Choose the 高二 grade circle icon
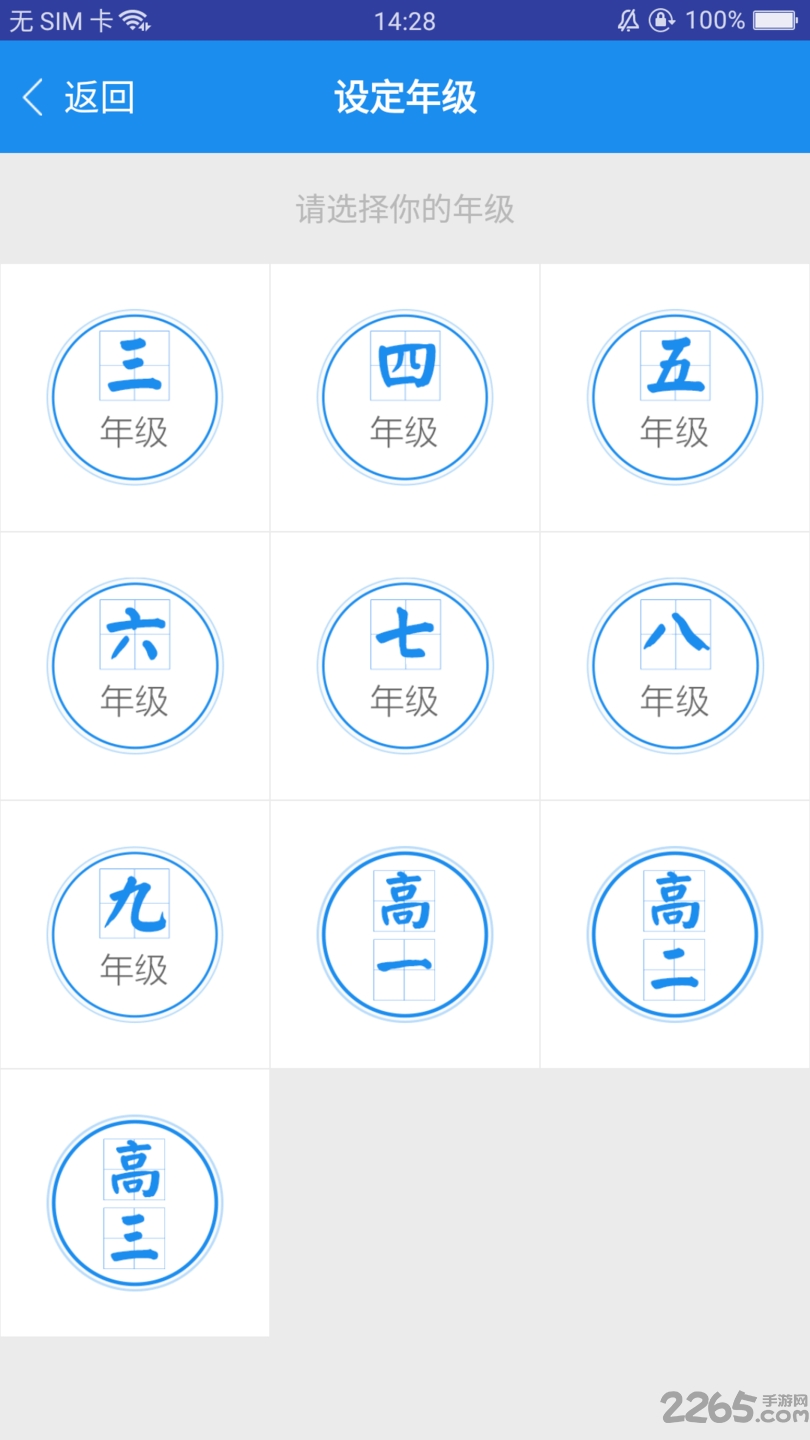The image size is (810, 1440). [675, 933]
